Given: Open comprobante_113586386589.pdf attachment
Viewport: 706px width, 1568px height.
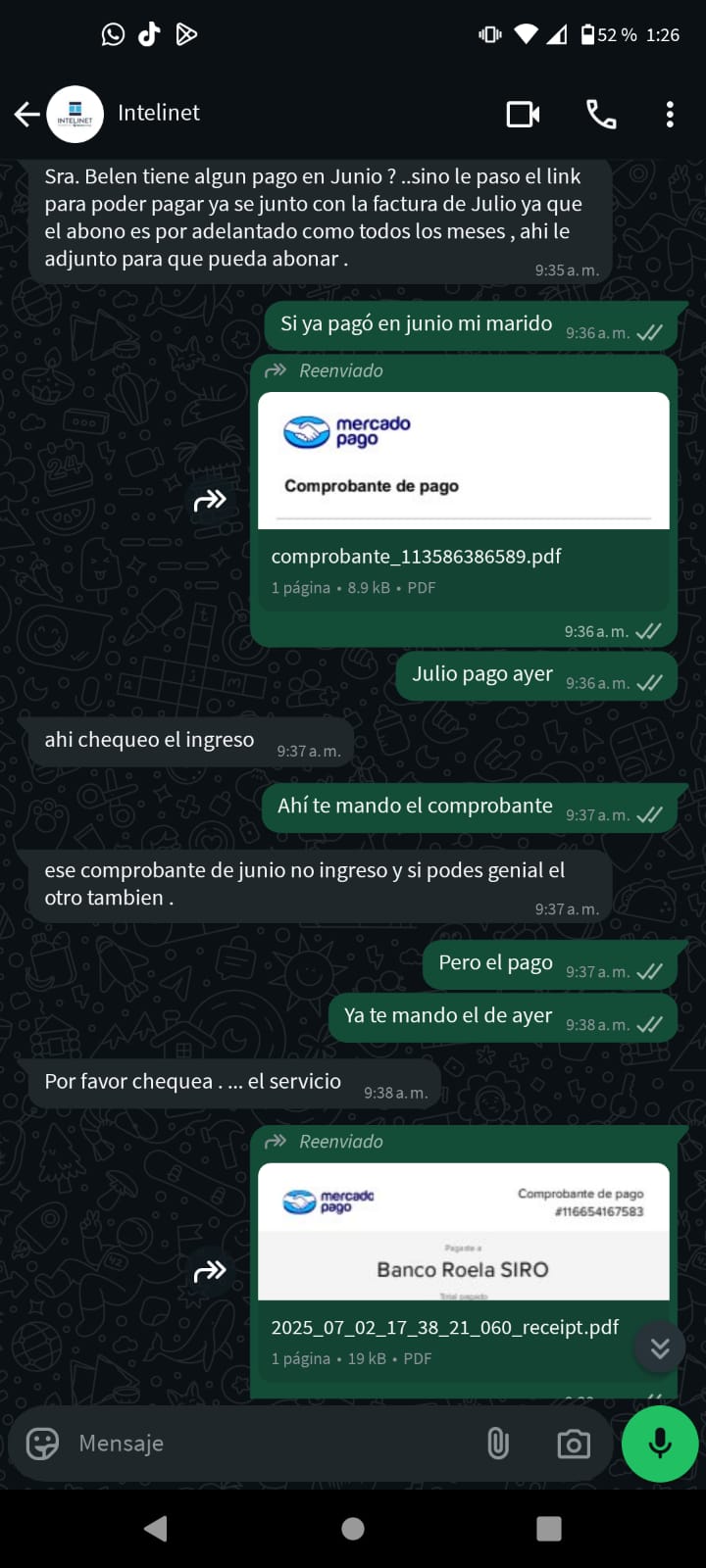Looking at the screenshot, I should coord(463,500).
